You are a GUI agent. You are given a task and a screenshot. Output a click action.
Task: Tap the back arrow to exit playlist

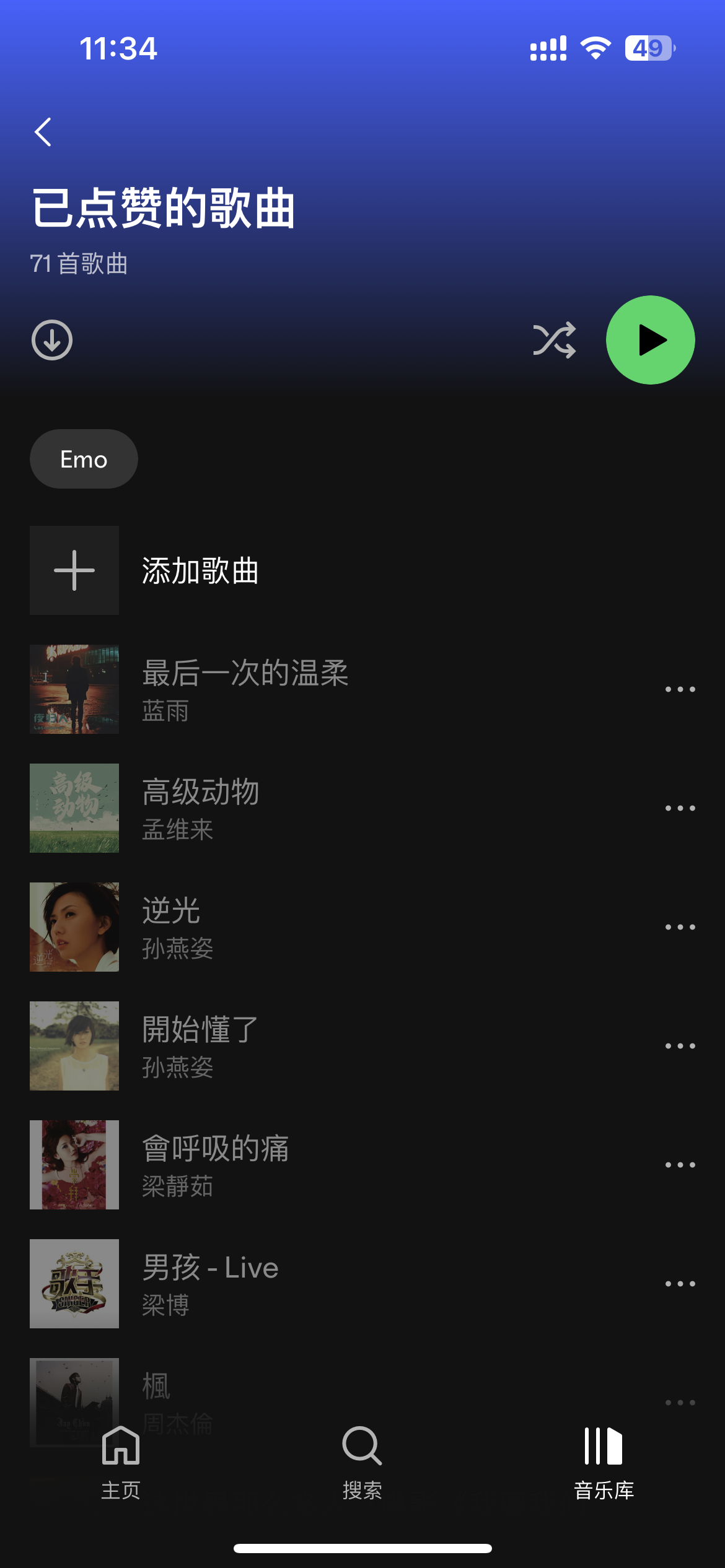click(42, 132)
